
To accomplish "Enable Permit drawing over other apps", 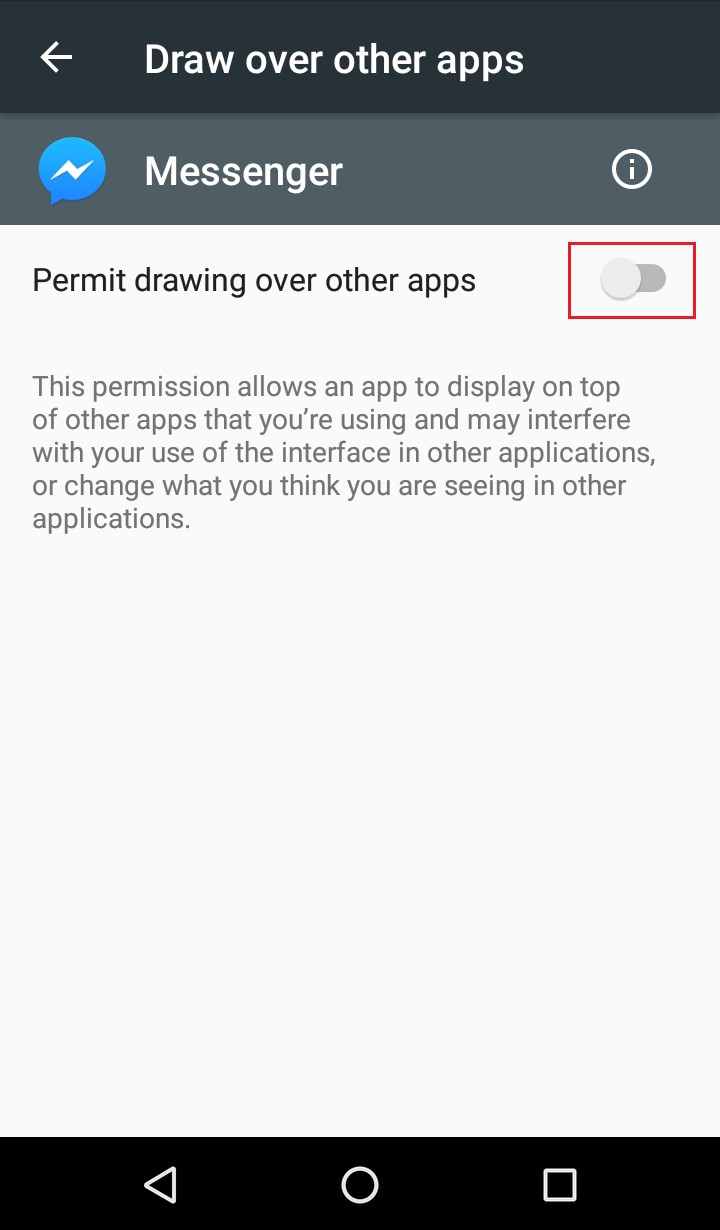I will tap(633, 279).
